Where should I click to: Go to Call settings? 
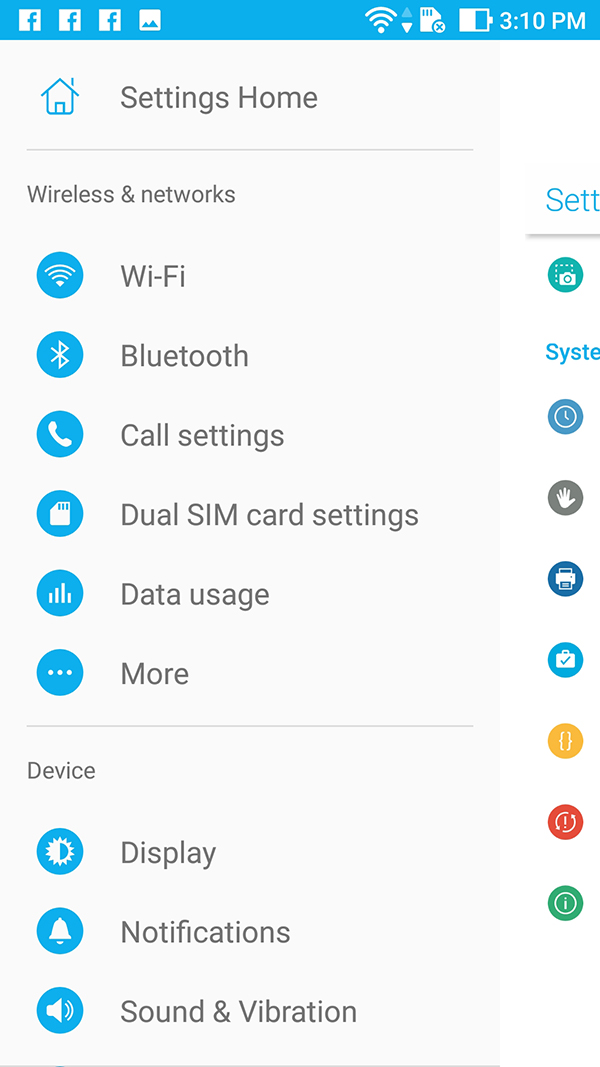click(202, 436)
